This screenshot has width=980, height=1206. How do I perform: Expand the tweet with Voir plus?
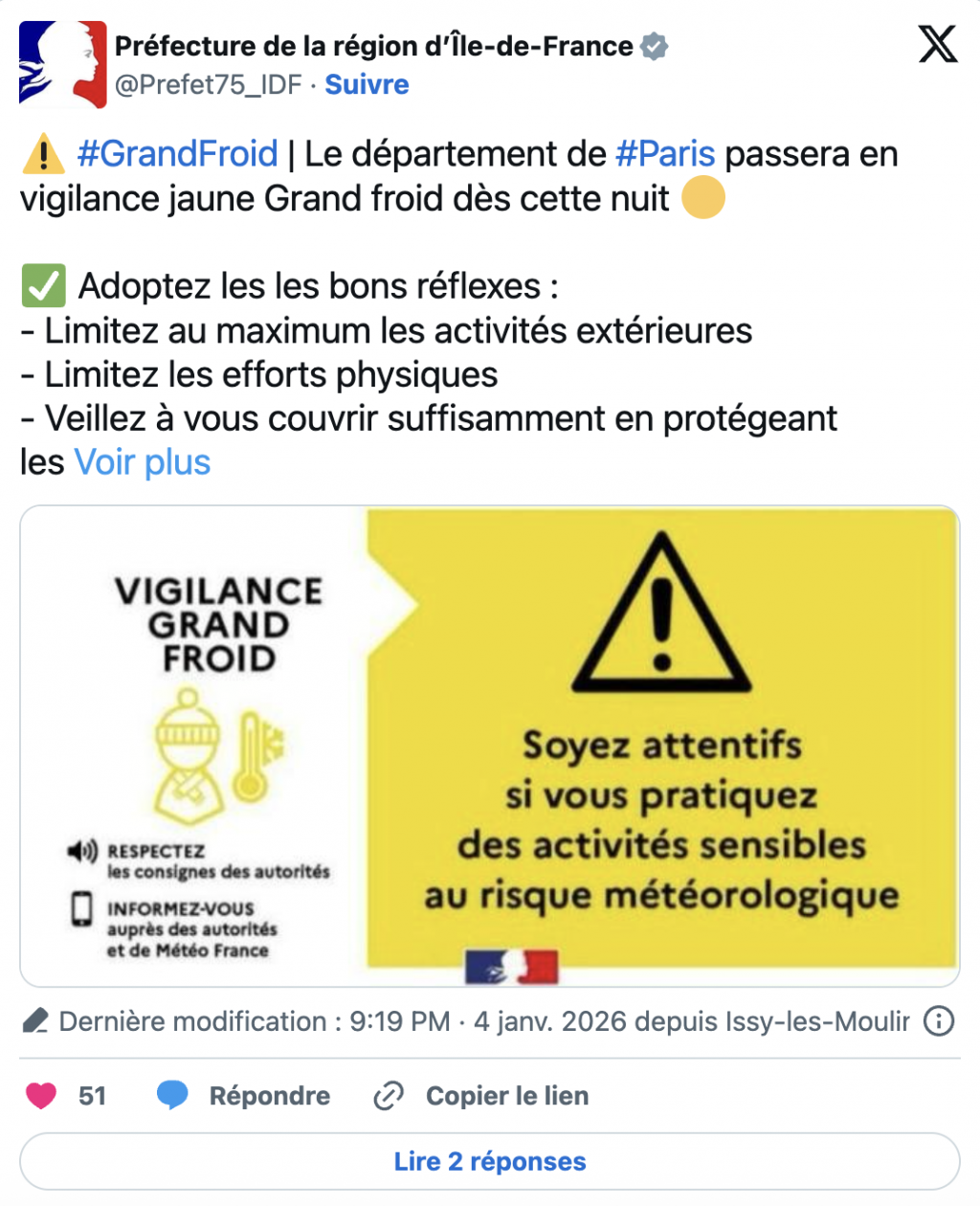click(x=143, y=462)
